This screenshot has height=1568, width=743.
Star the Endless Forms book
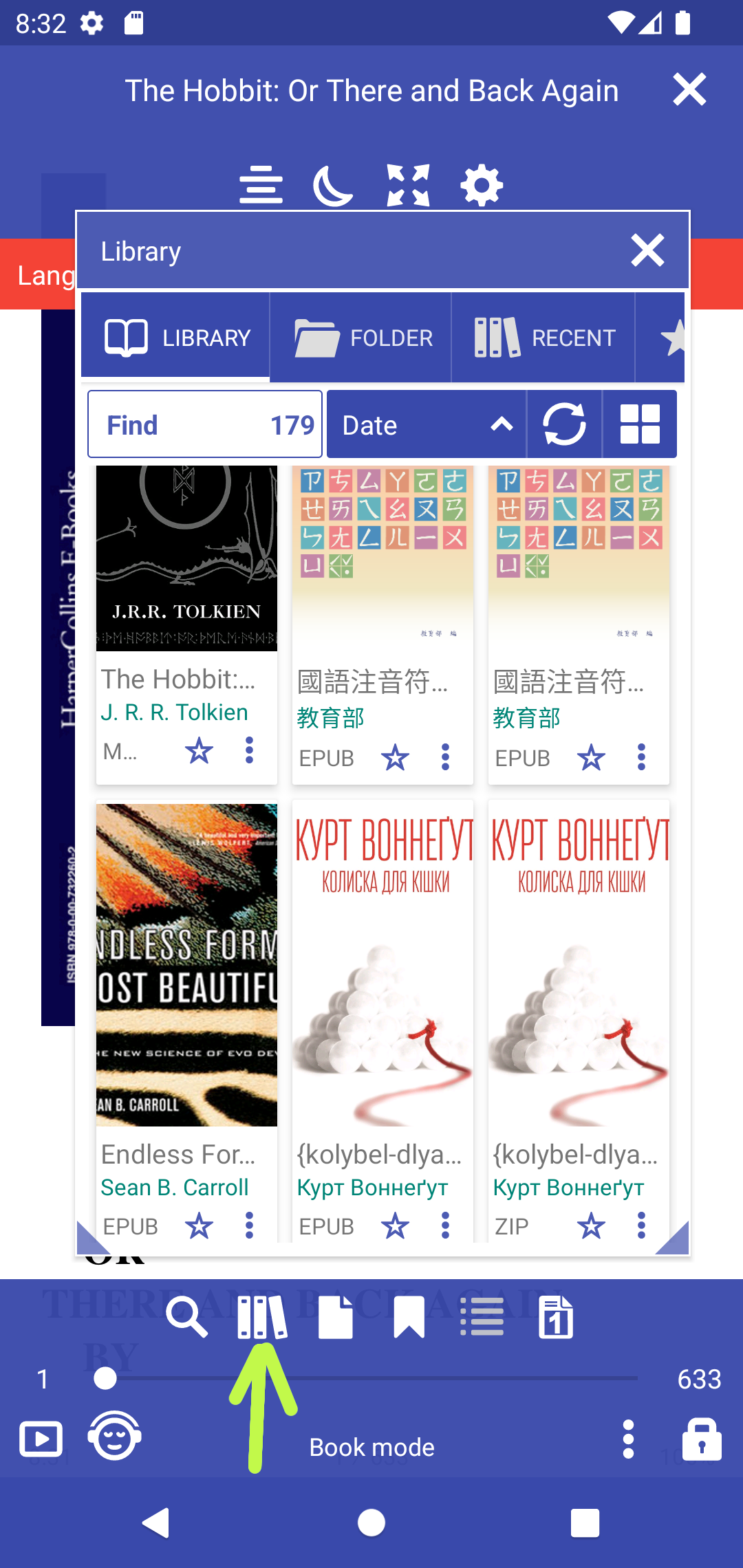click(199, 1226)
